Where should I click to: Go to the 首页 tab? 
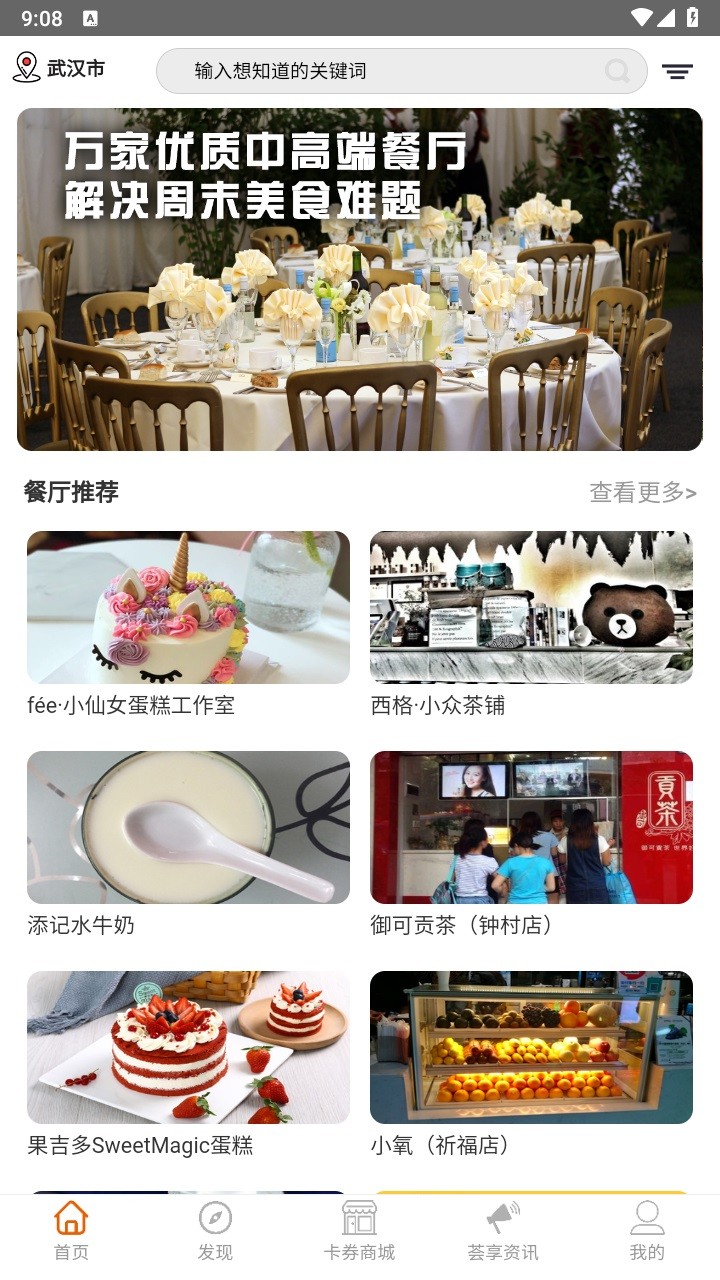(71, 1231)
